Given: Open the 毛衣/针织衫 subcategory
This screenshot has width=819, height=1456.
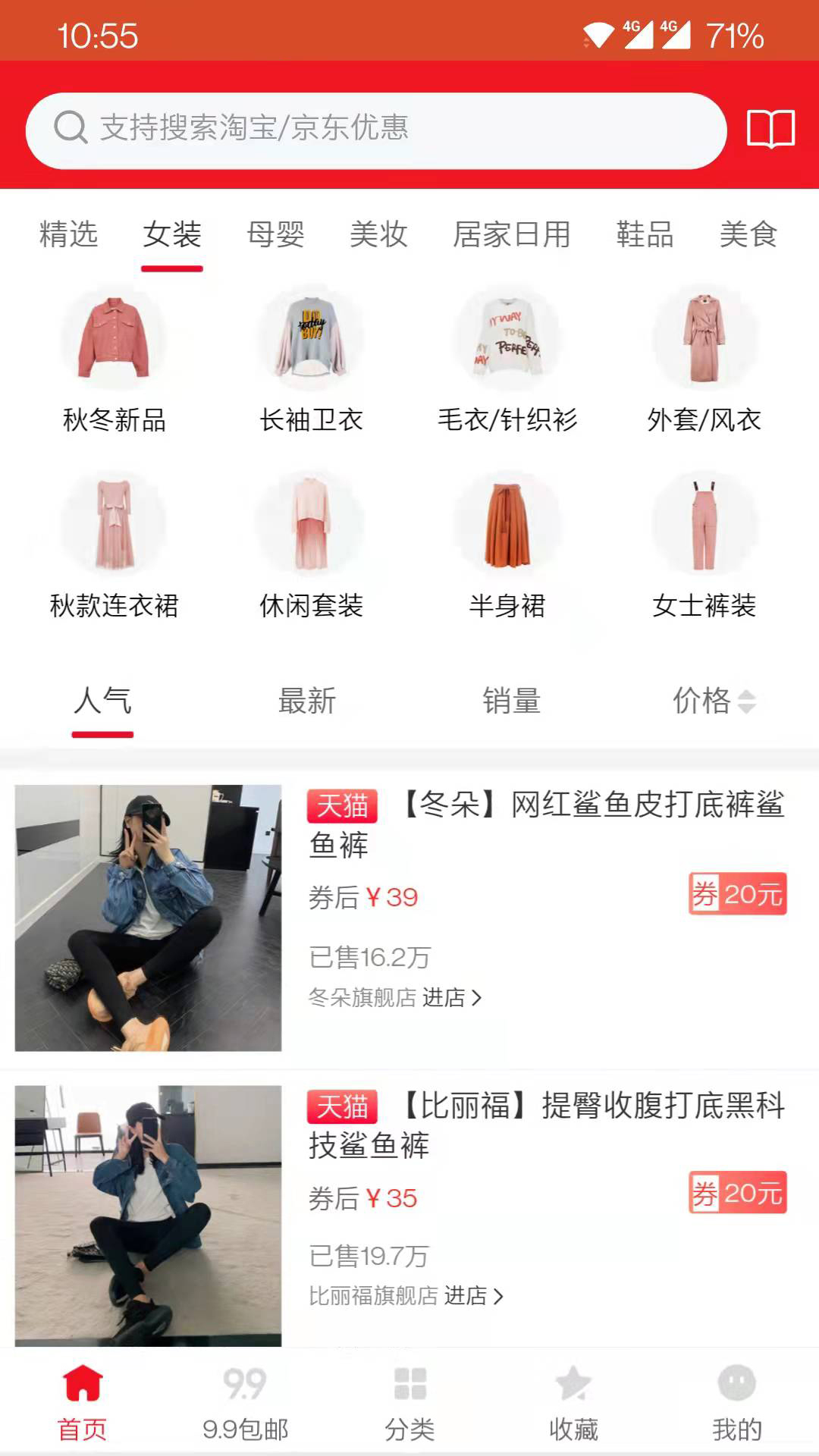Looking at the screenshot, I should (x=507, y=360).
